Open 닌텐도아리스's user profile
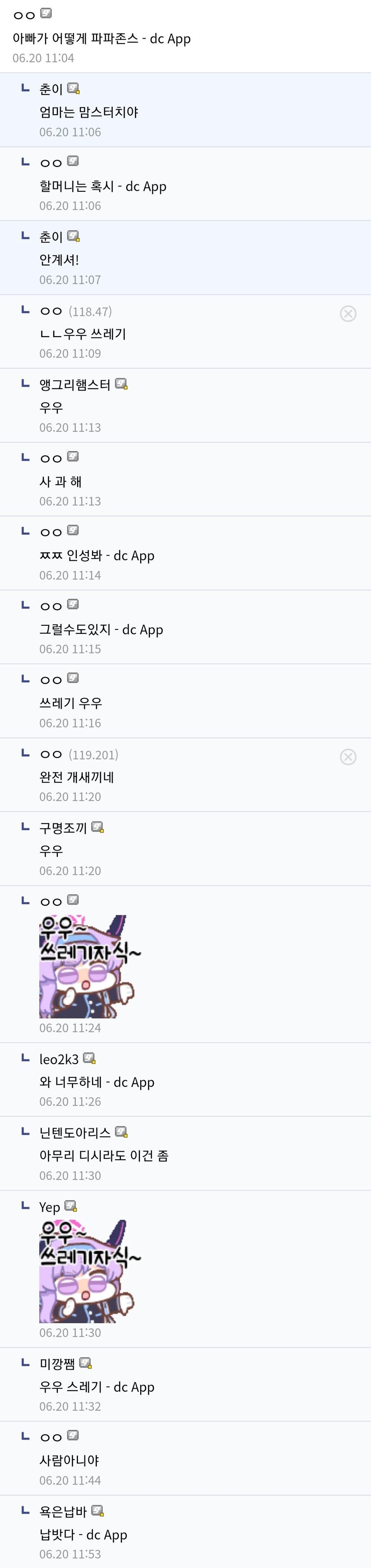Image resolution: width=371 pixels, height=1568 pixels. click(x=75, y=1133)
